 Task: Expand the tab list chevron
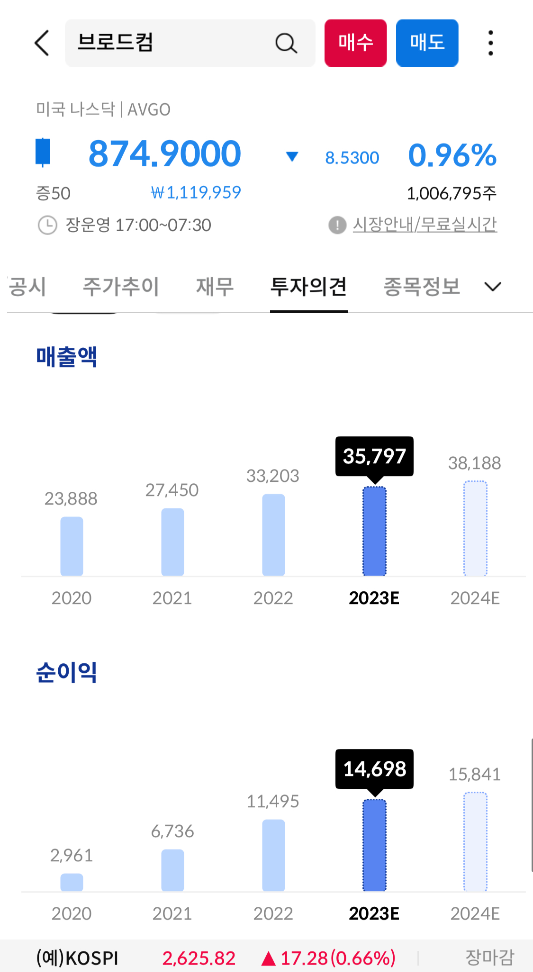pos(493,287)
